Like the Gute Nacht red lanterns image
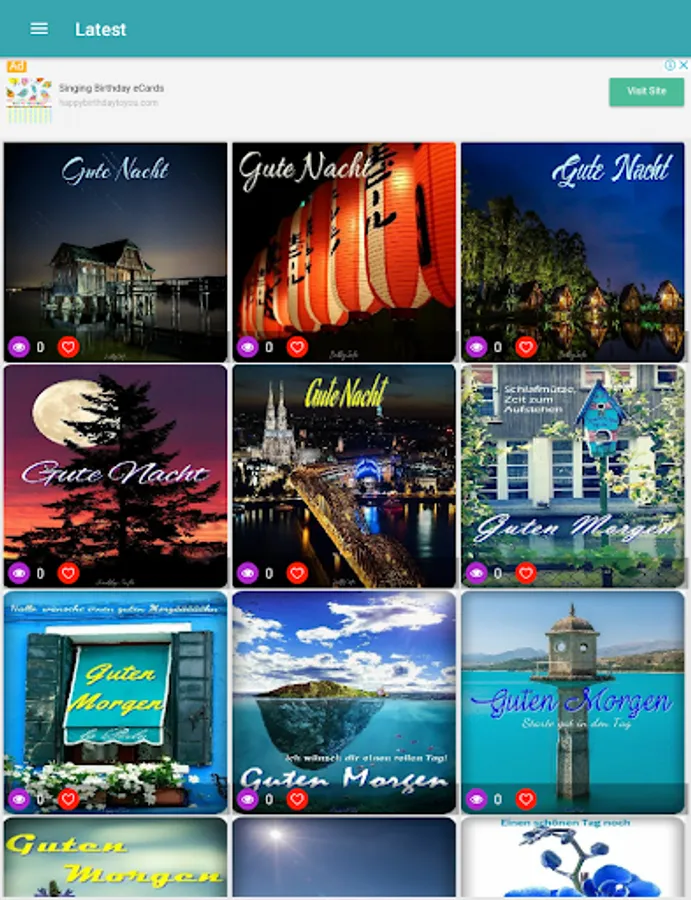This screenshot has width=691, height=900. (x=297, y=347)
